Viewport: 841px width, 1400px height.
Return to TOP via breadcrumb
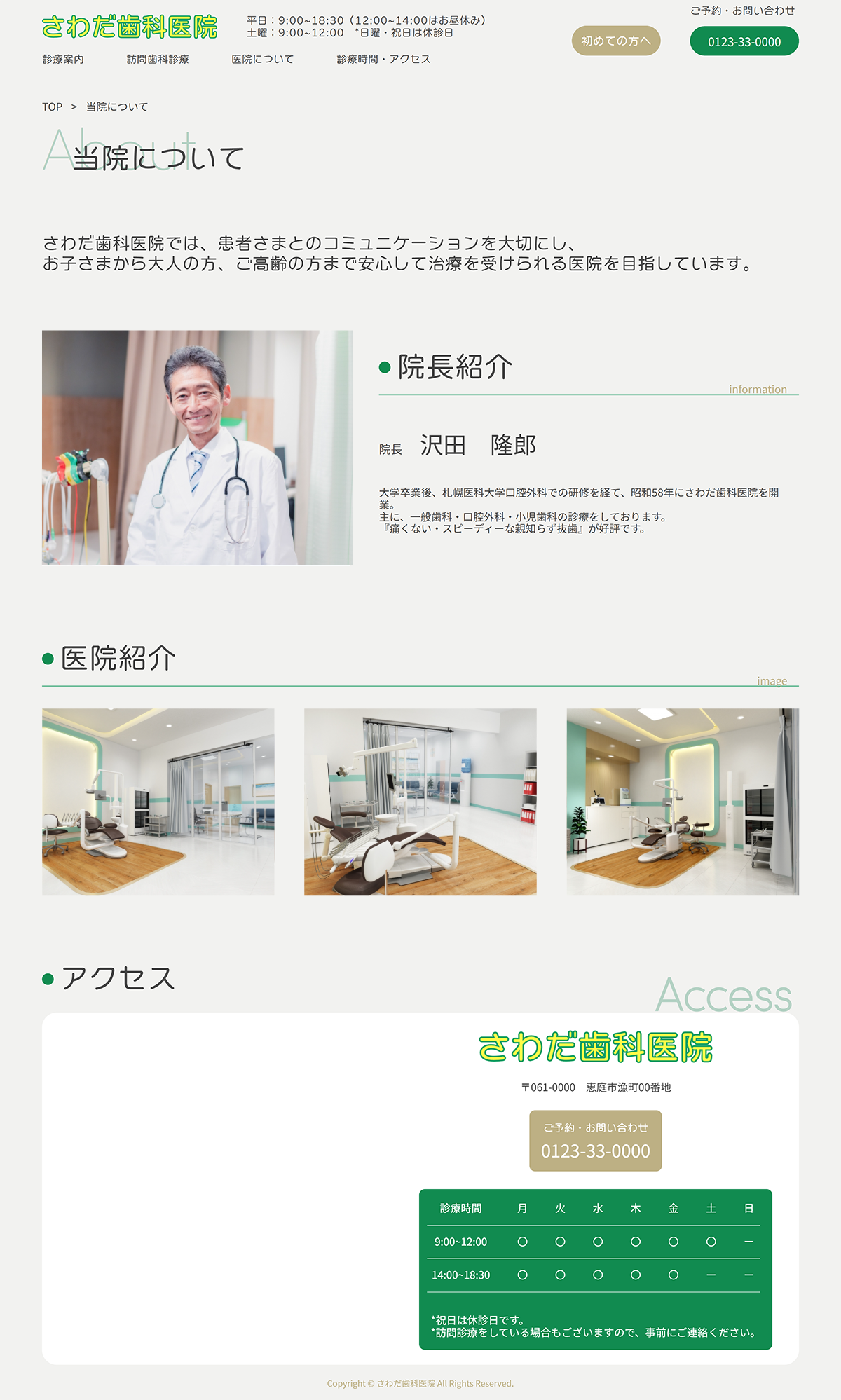click(x=53, y=107)
